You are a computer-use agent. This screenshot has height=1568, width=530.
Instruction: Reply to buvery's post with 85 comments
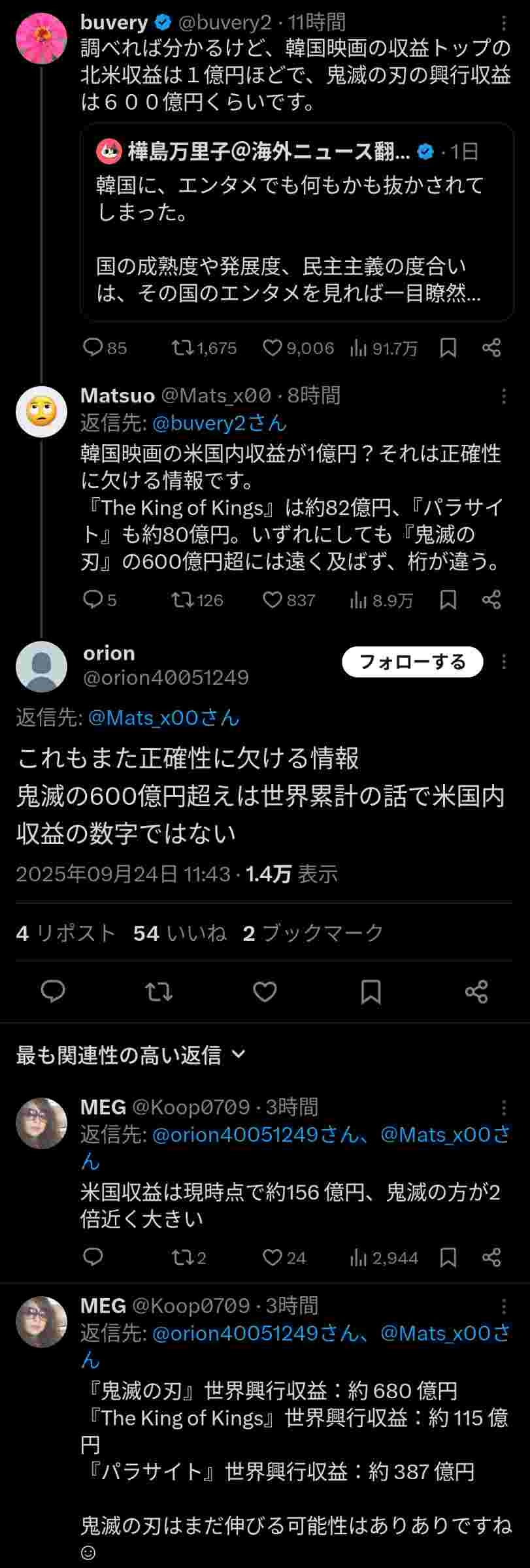pos(93,347)
